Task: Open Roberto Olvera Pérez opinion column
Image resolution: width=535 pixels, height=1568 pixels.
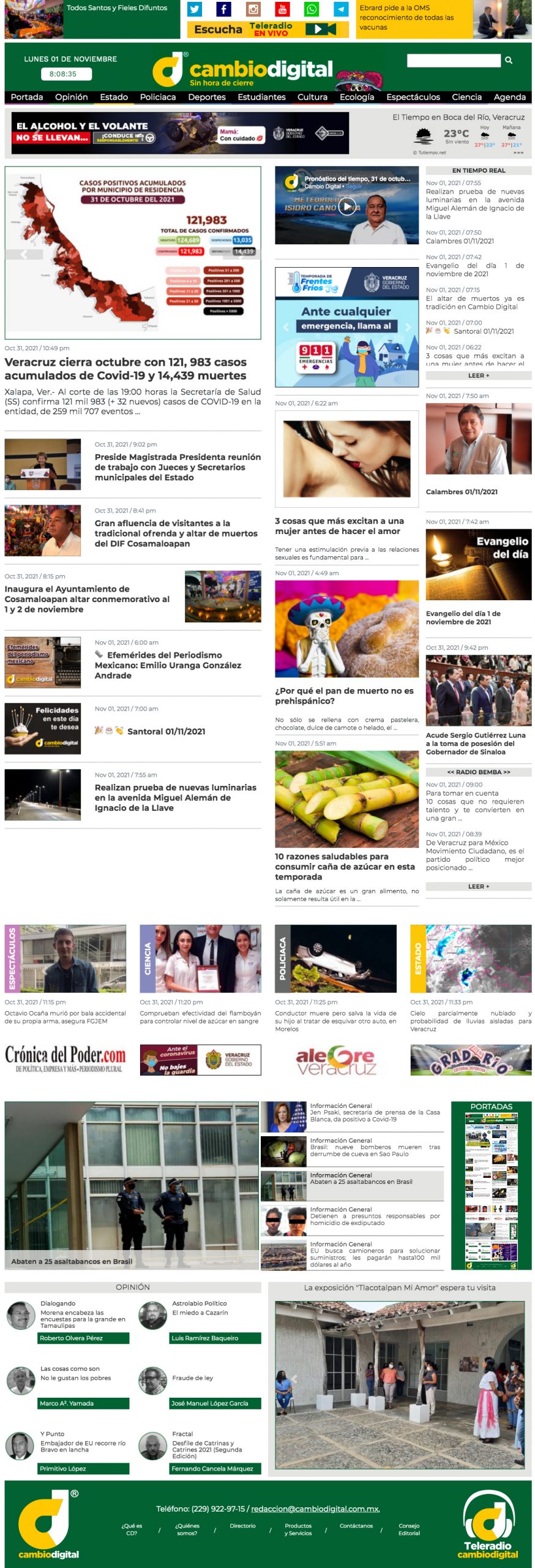Action: coord(83,1338)
